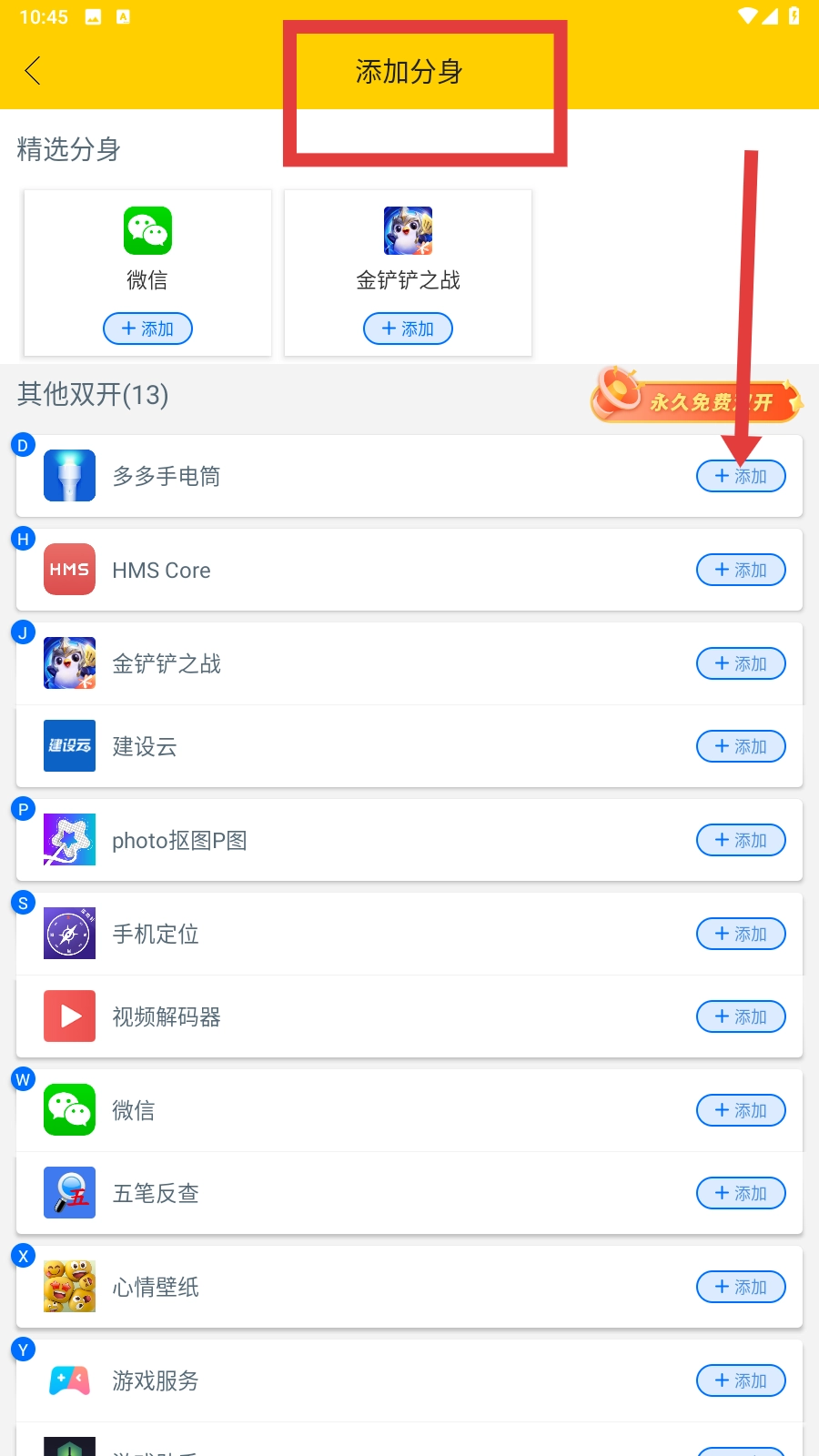Add 建设云 as a clone
819x1456 pixels.
[x=740, y=746]
